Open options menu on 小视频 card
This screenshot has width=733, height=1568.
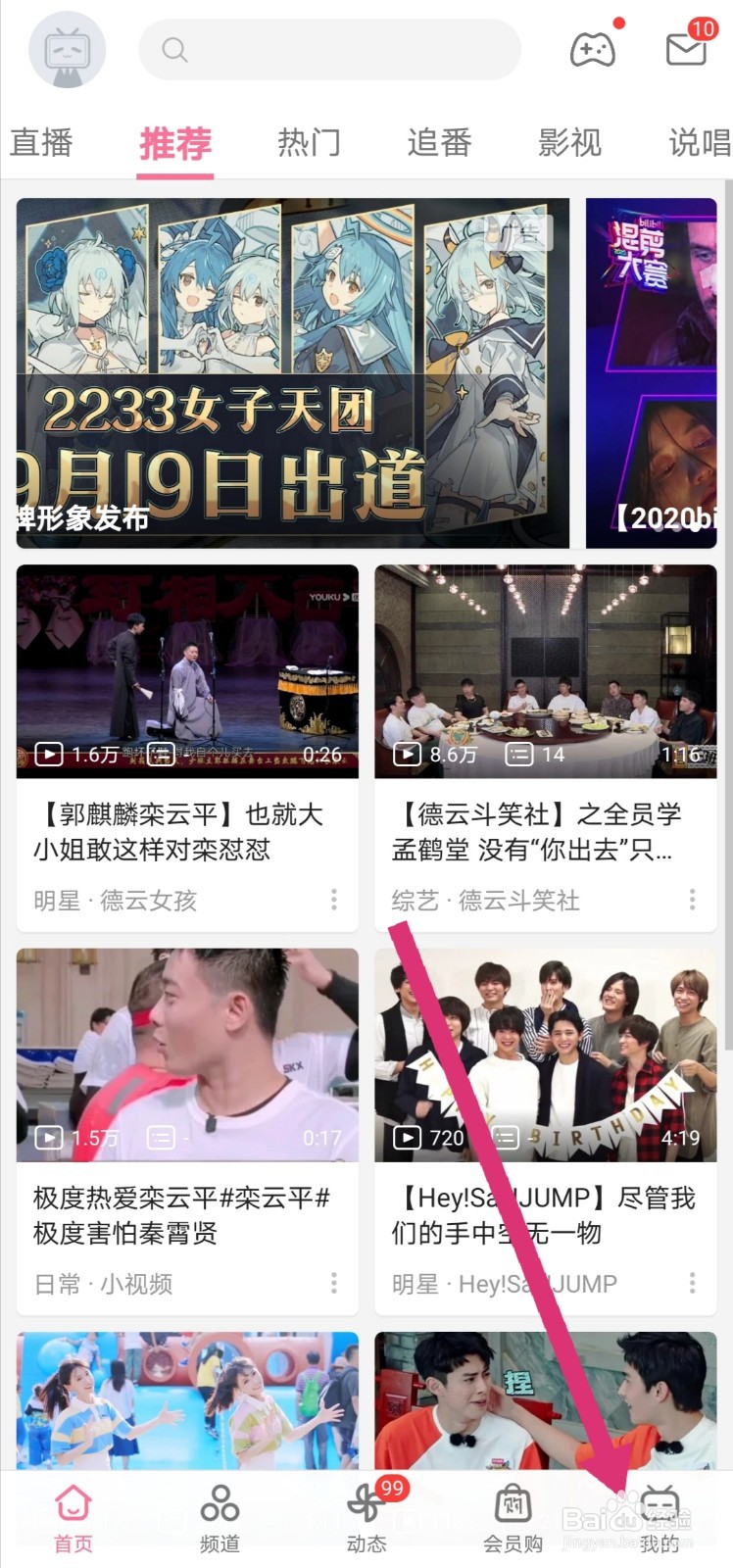coord(334,1284)
